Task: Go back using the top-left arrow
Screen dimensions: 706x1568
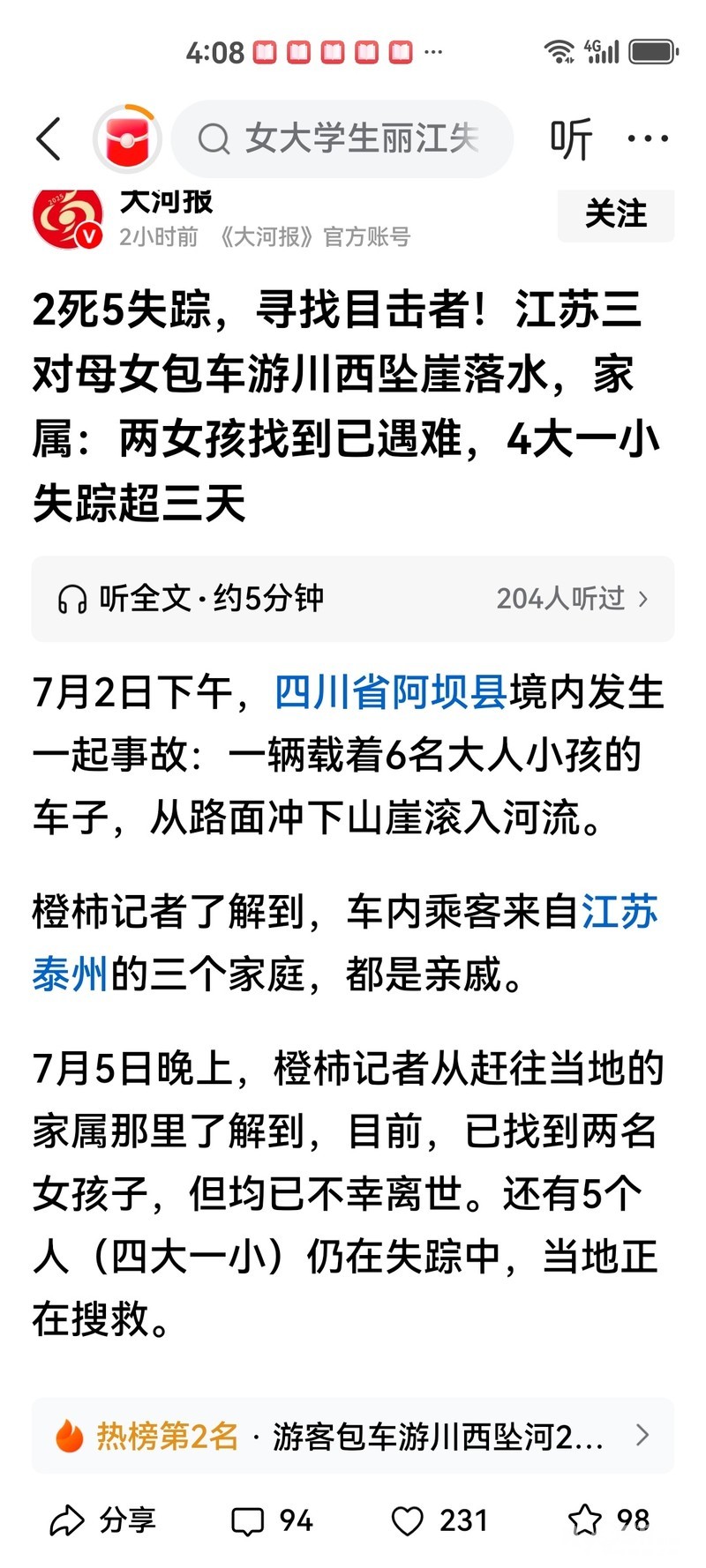Action: [49, 139]
